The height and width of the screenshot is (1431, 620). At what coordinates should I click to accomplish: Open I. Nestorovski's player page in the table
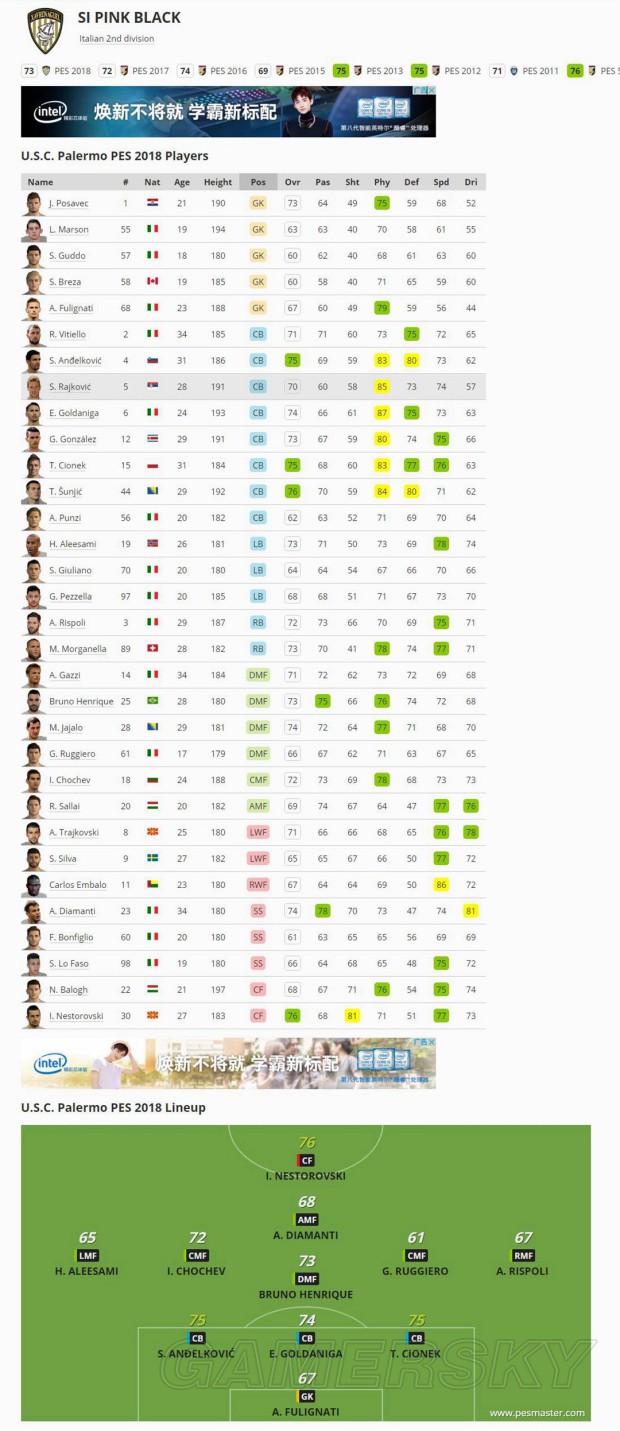(x=76, y=1016)
